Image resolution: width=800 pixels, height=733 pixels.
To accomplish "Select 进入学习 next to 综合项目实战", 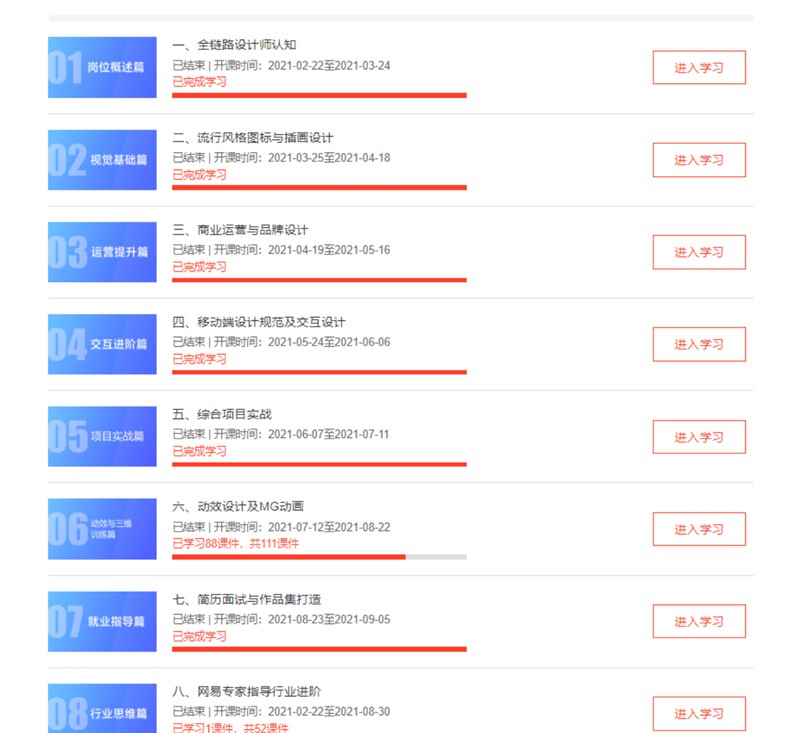I will tap(698, 437).
